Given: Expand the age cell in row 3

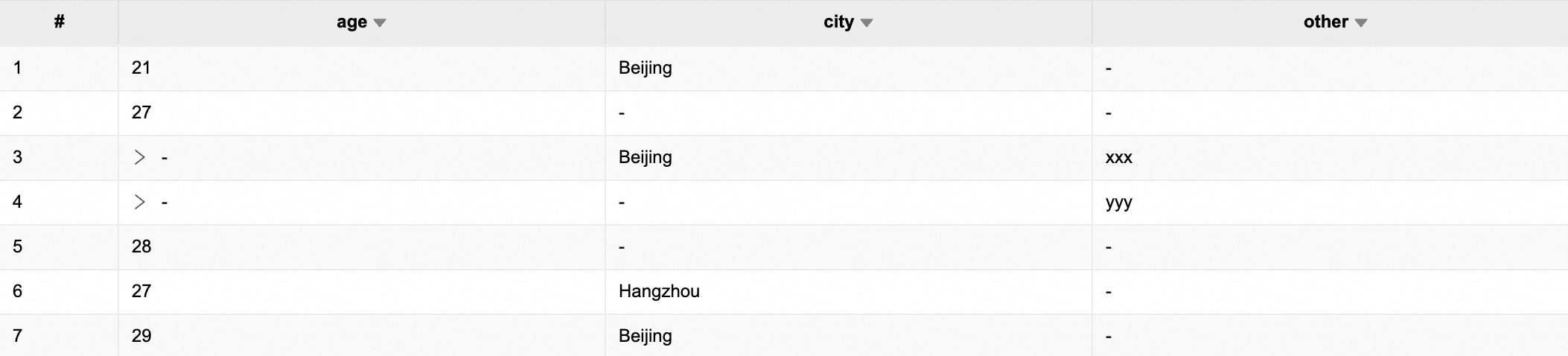Looking at the screenshot, I should pos(139,157).
